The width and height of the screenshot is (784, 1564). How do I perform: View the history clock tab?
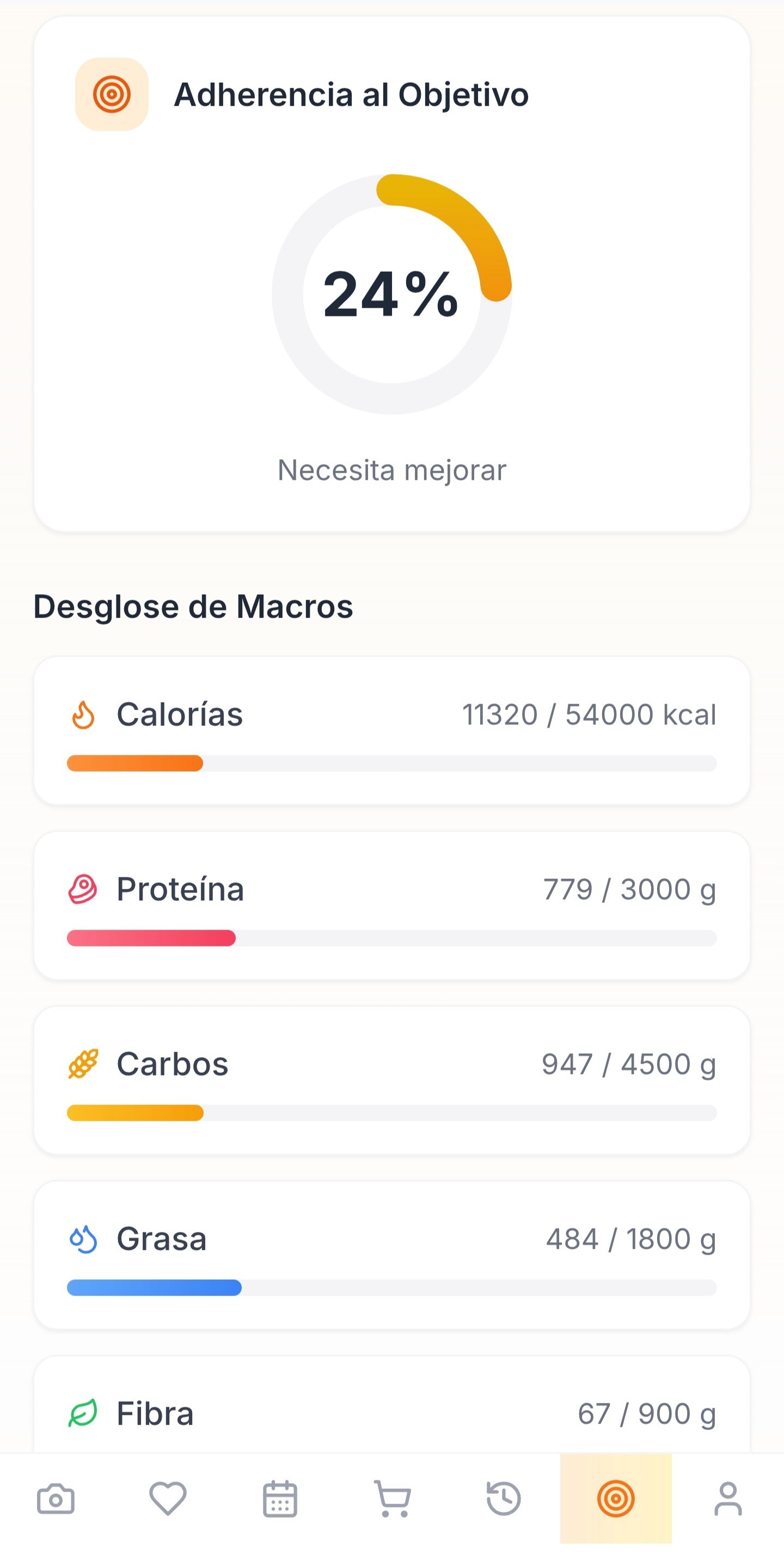(504, 1499)
